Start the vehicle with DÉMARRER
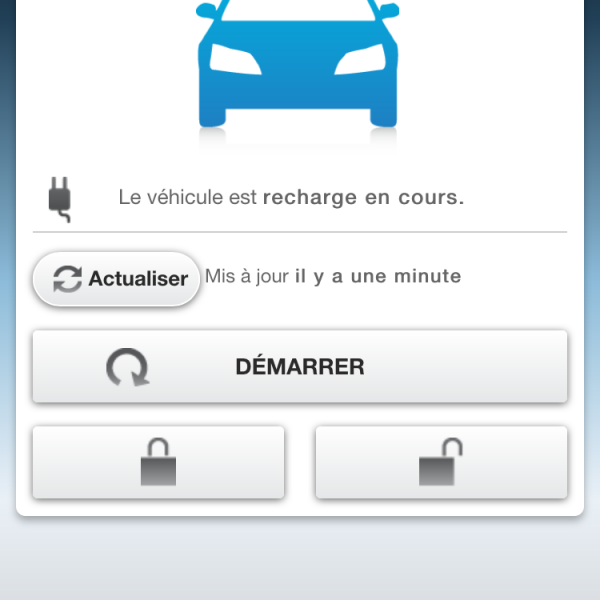This screenshot has height=600, width=600. [300, 367]
